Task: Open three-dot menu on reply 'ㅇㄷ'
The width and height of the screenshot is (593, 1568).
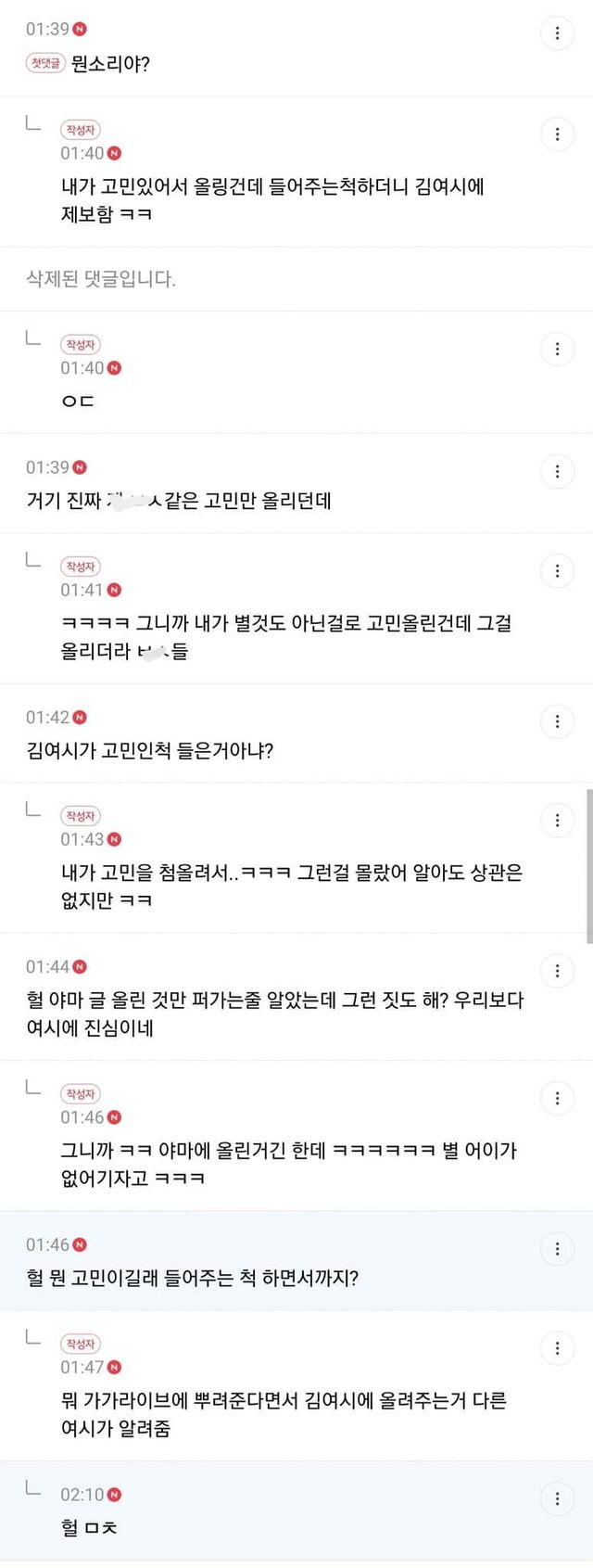Action: tap(557, 349)
